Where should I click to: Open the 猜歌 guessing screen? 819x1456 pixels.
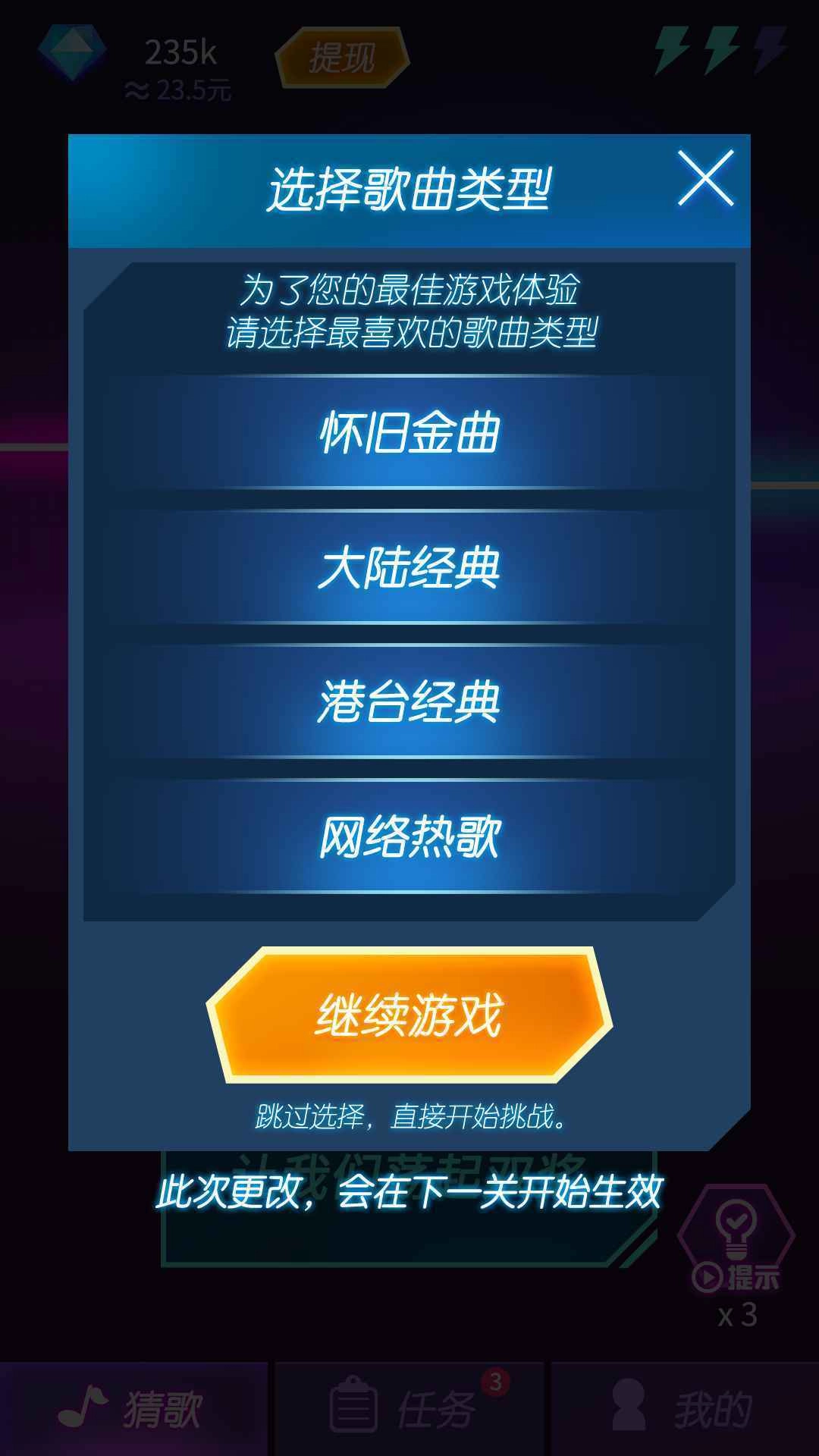136,1407
